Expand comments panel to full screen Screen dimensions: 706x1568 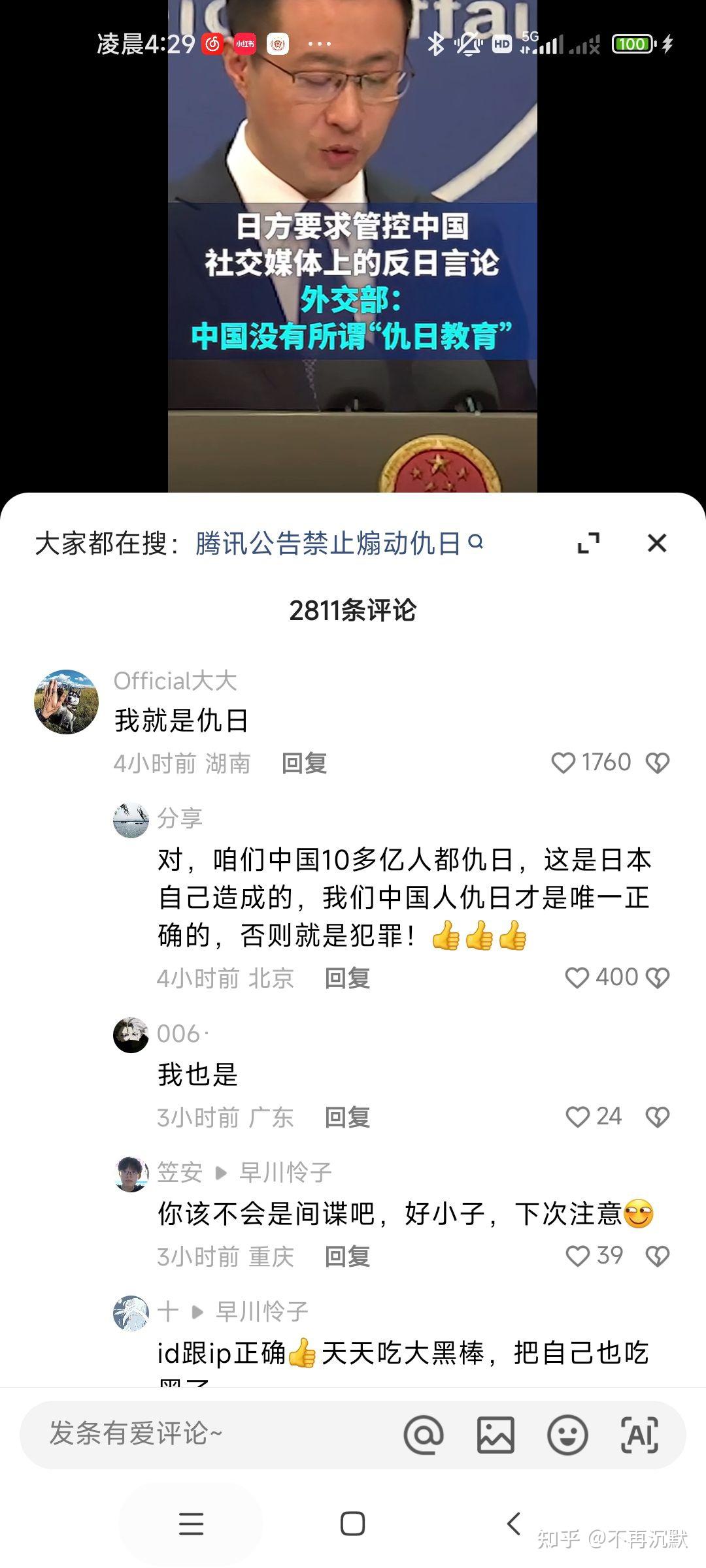[588, 543]
